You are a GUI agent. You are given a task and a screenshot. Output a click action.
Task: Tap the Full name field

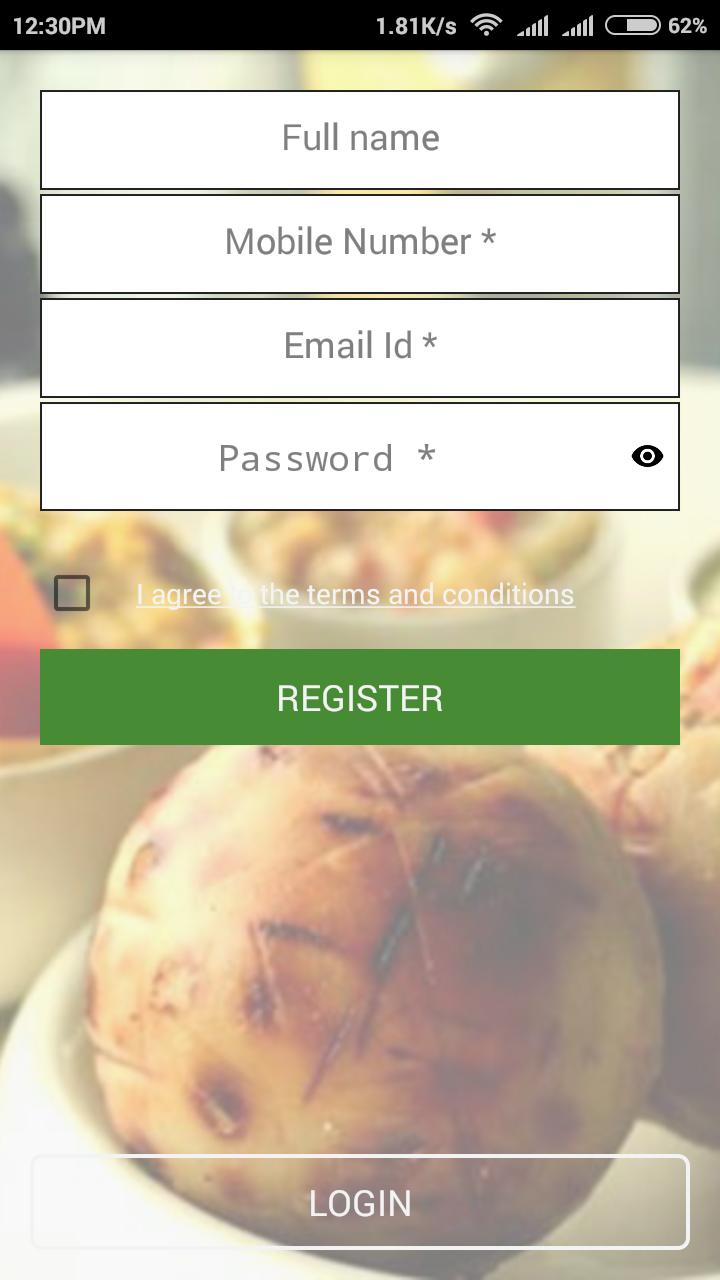coord(360,139)
